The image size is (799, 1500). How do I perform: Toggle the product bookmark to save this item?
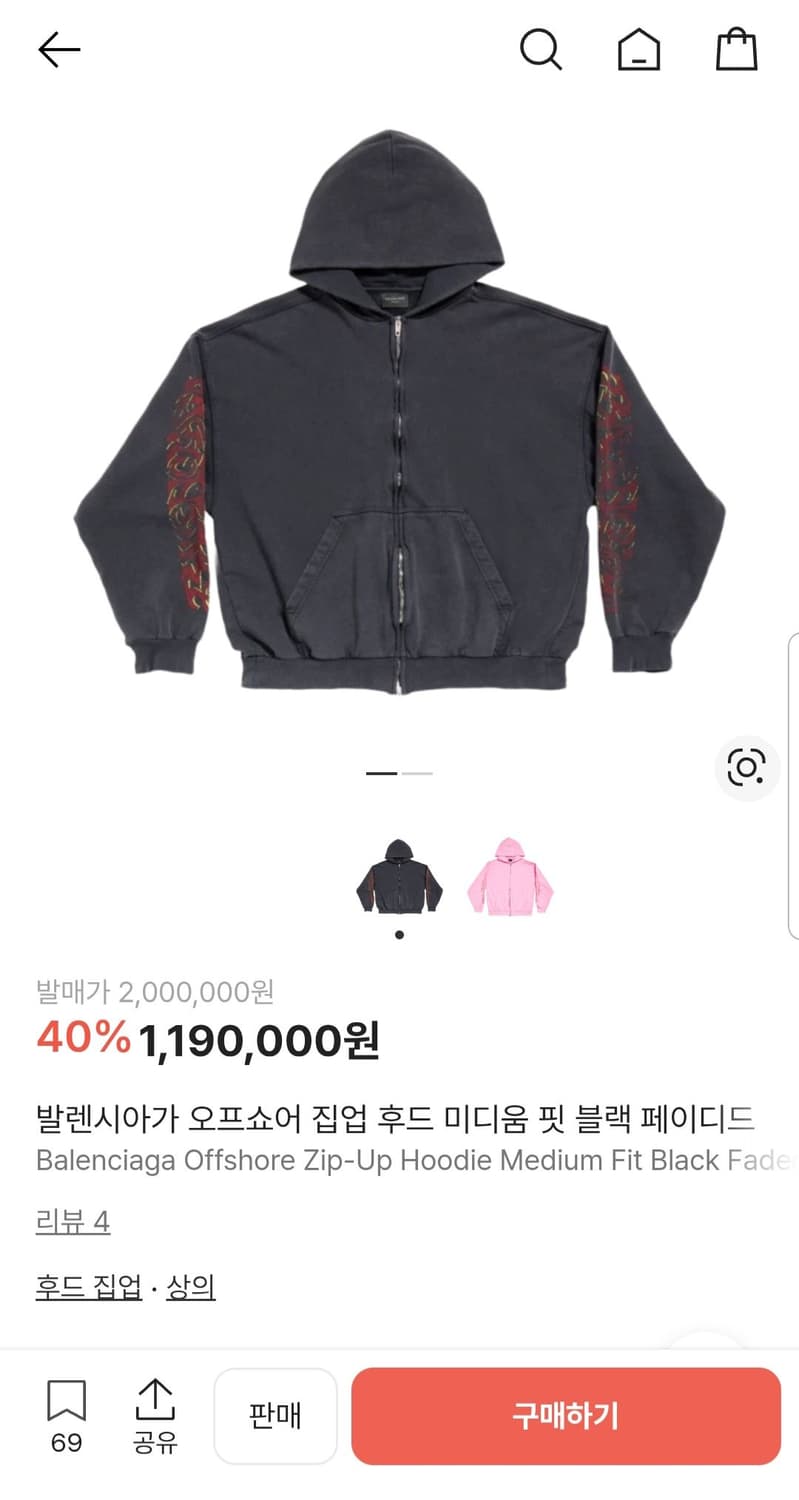point(64,1410)
